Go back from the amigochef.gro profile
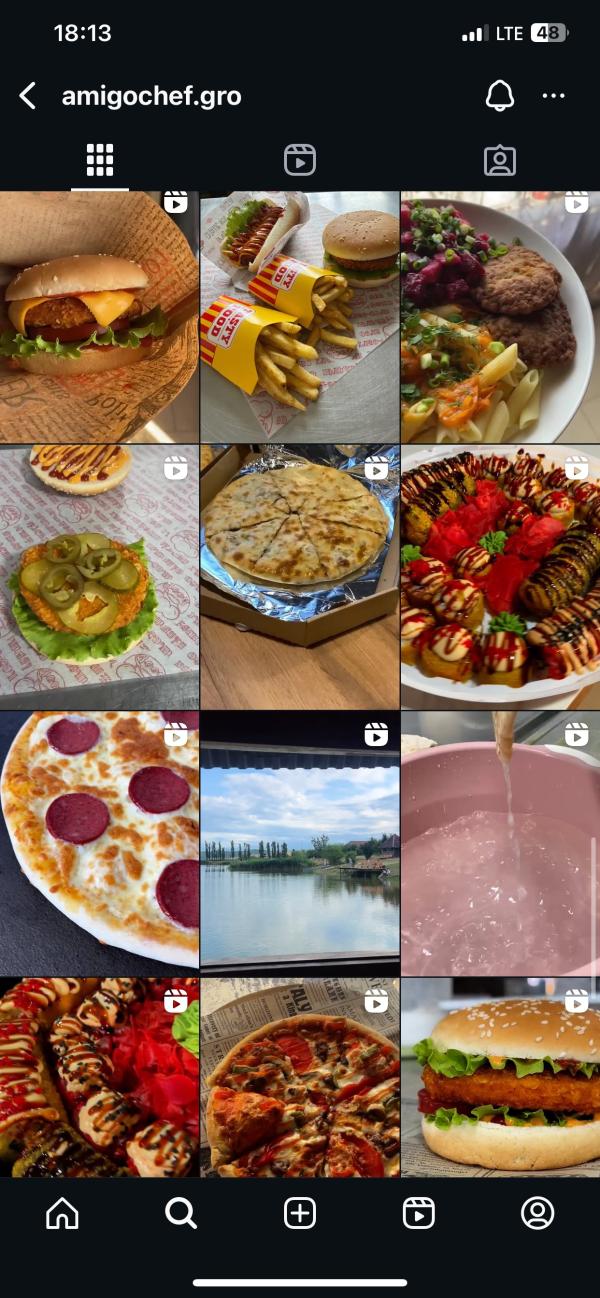This screenshot has width=600, height=1298. [28, 96]
